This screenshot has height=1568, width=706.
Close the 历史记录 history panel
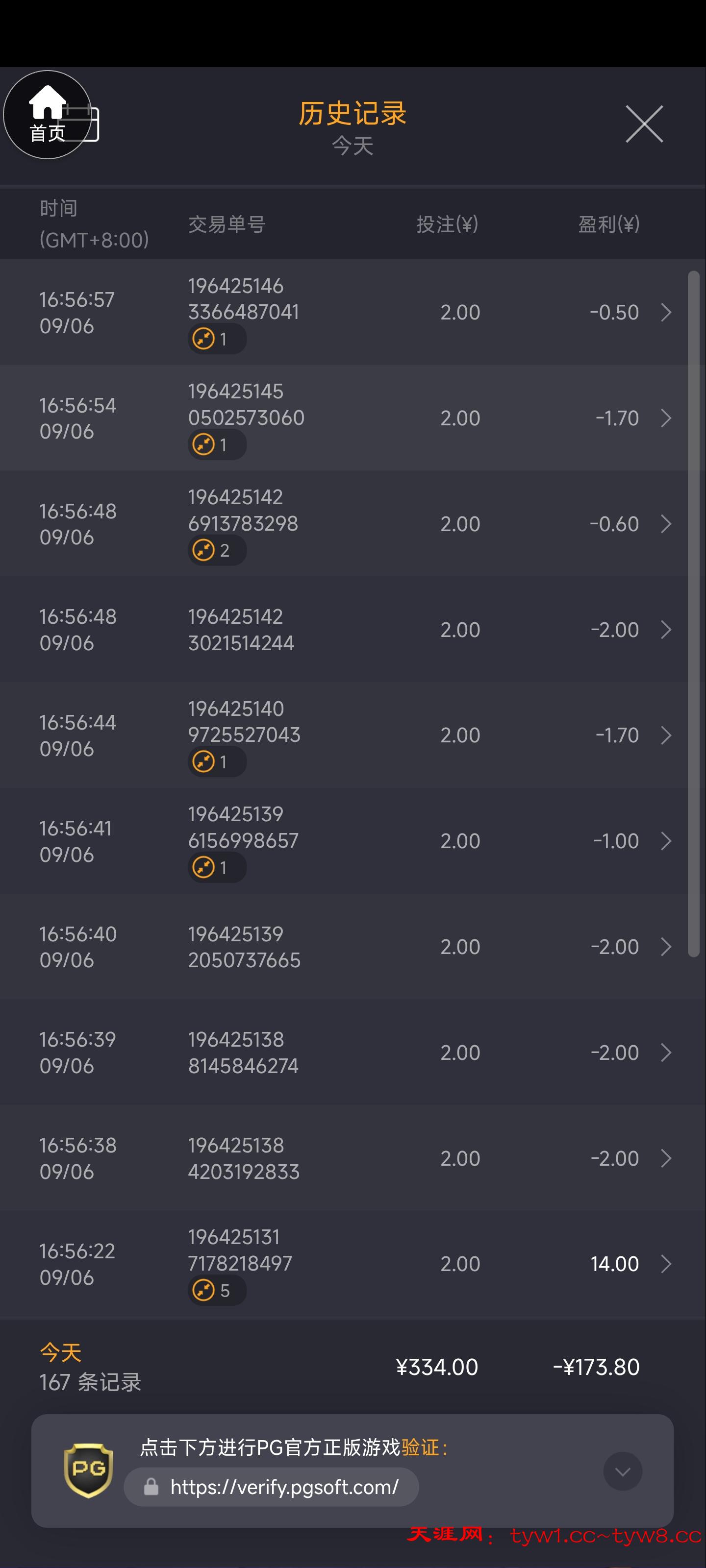pos(644,124)
